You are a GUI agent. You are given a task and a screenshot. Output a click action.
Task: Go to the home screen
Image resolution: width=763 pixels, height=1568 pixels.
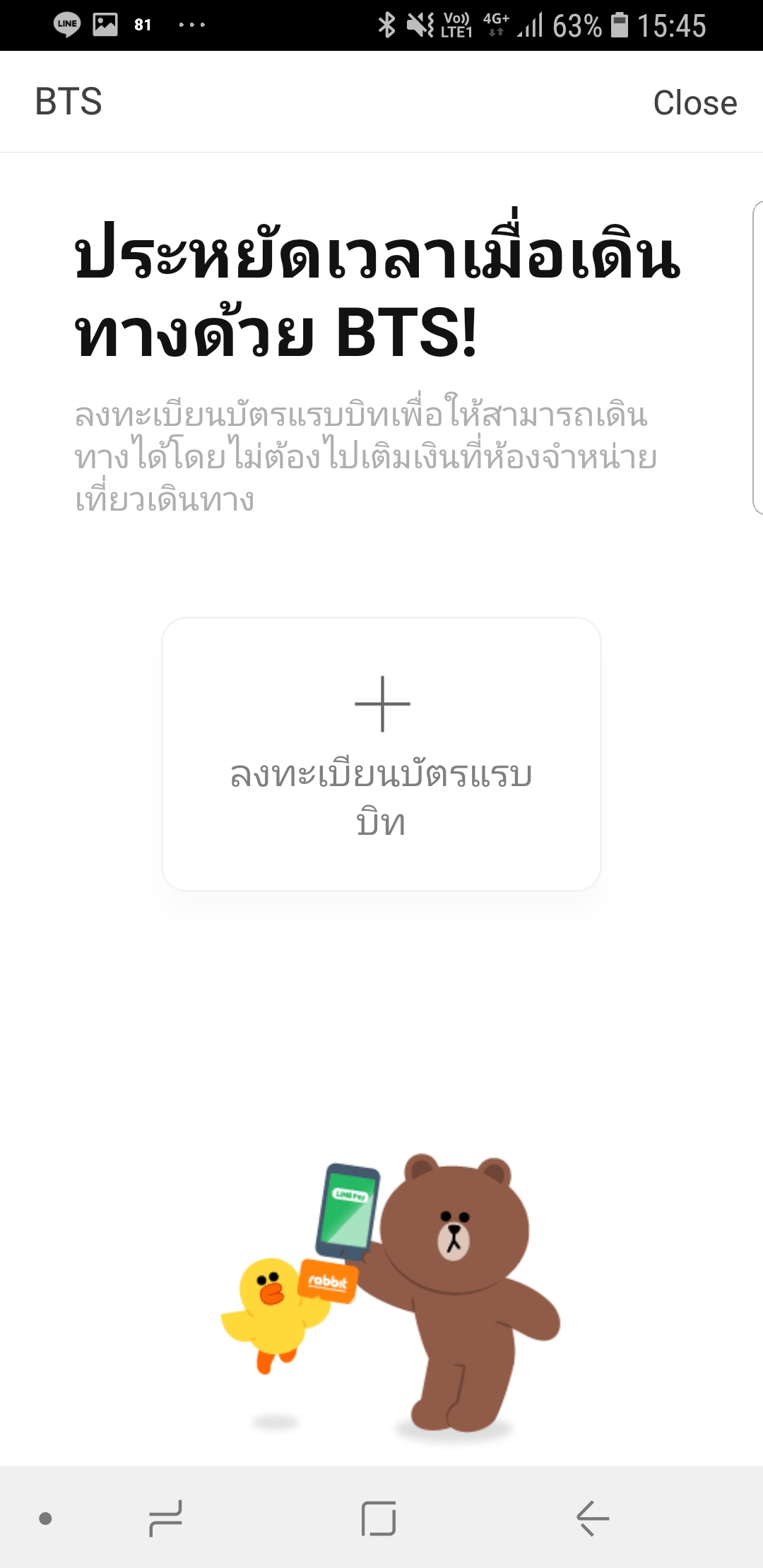(x=379, y=1518)
